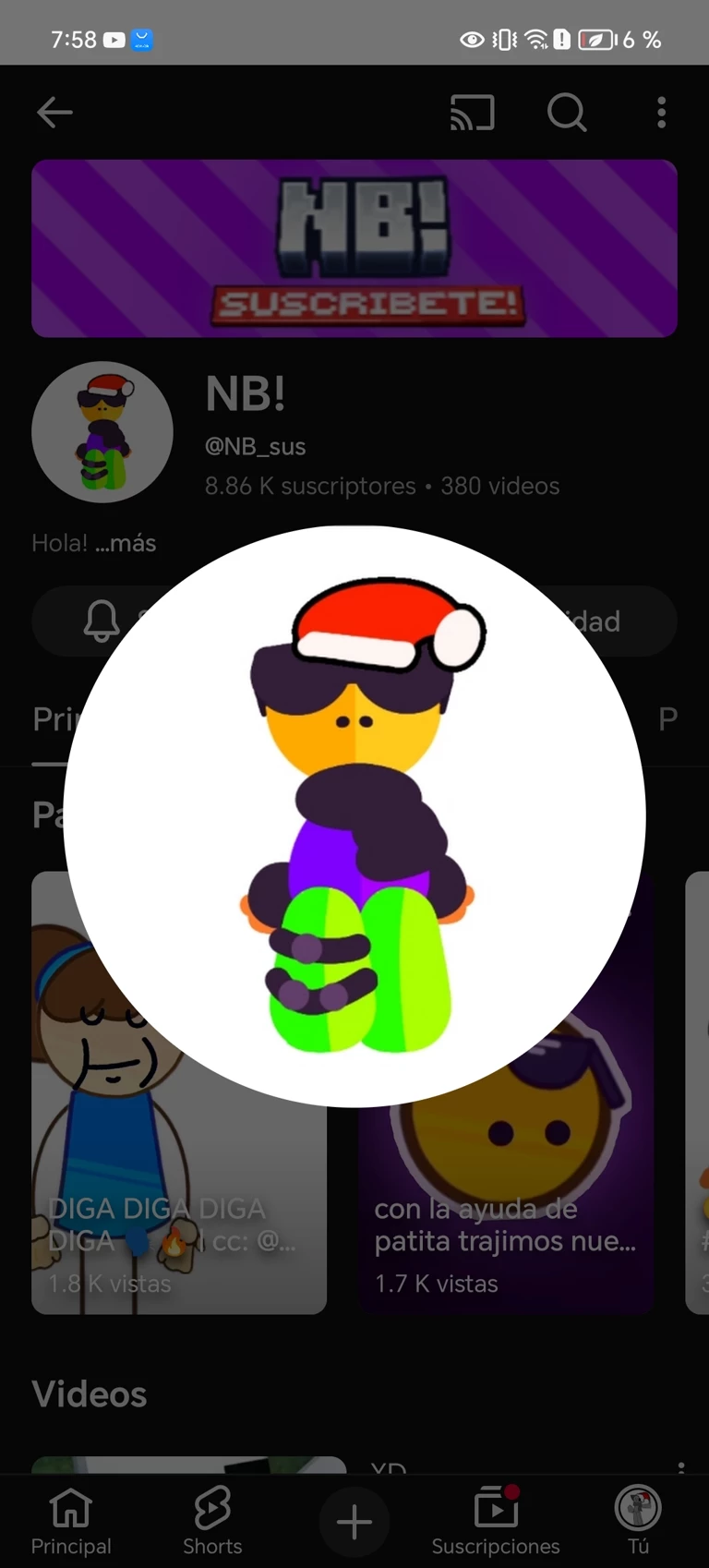This screenshot has width=709, height=1568.
Task: Open the three-dot overflow menu
Action: pyautogui.click(x=661, y=113)
